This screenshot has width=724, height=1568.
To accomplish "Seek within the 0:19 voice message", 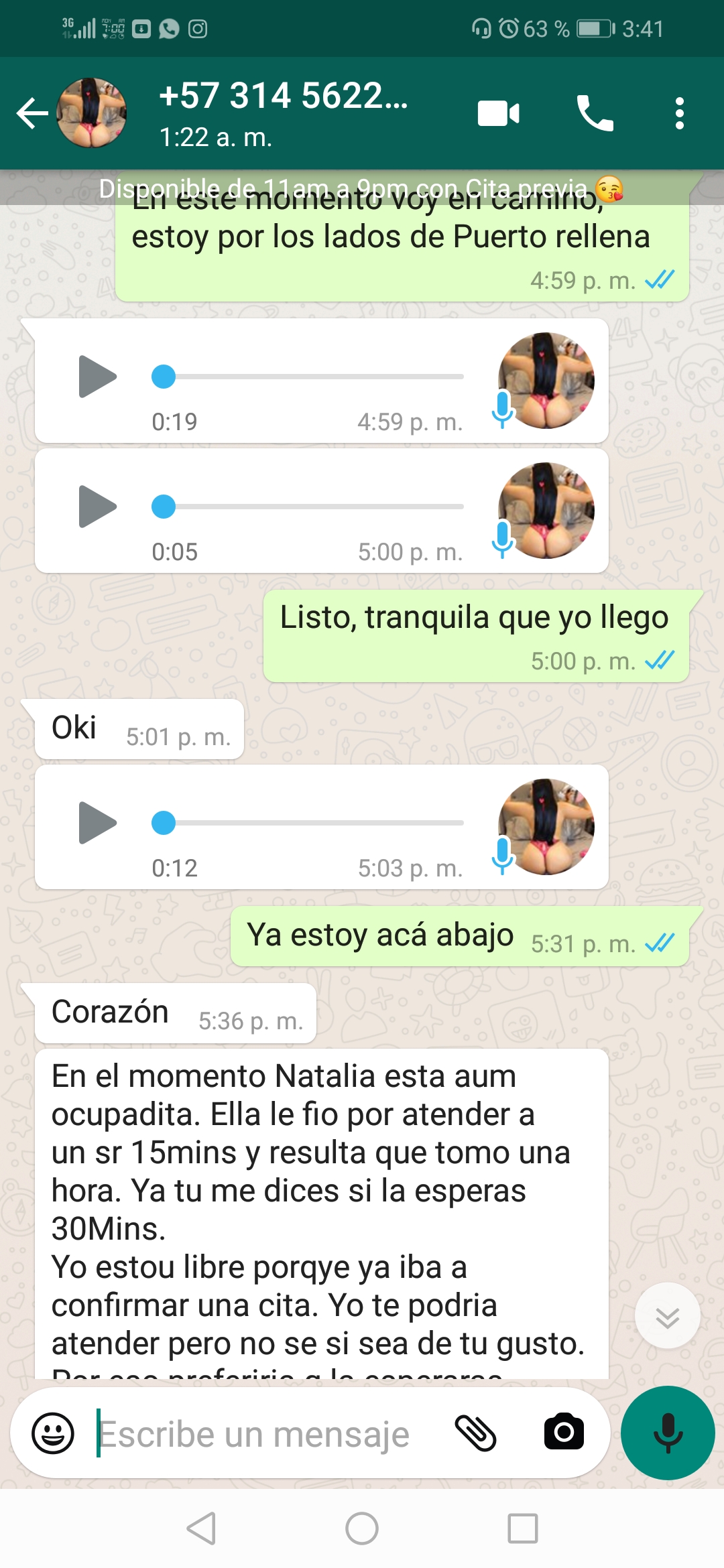I will [x=308, y=377].
